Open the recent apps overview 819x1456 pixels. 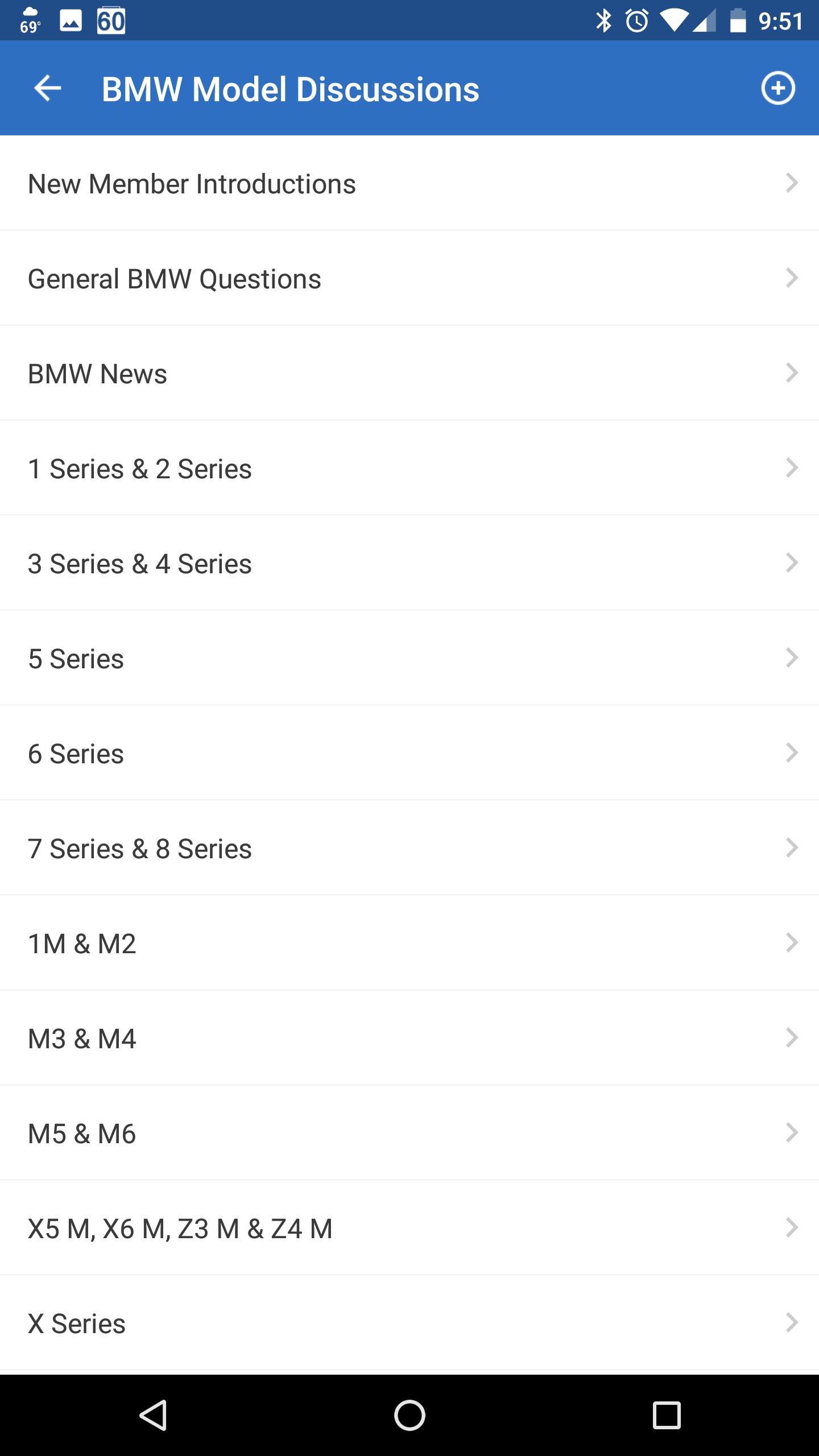[667, 1415]
